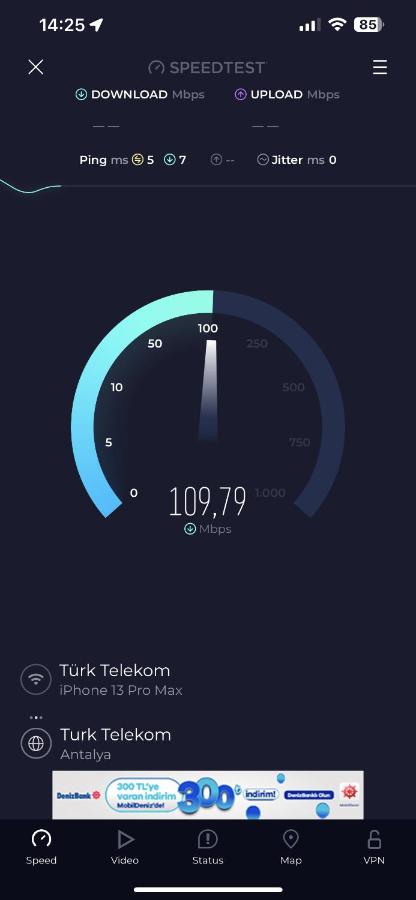
Task: Tap the three dots above server
Action: (x=36, y=717)
